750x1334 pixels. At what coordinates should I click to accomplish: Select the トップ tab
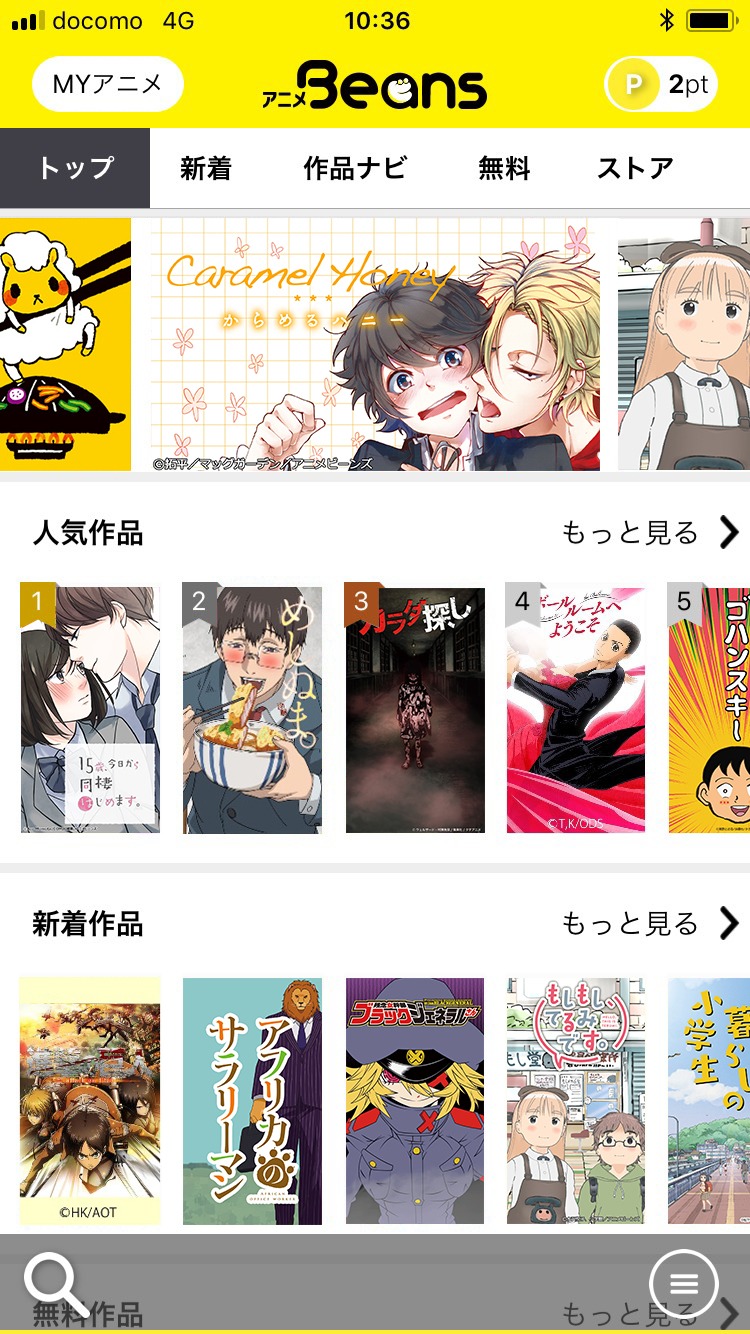point(75,168)
